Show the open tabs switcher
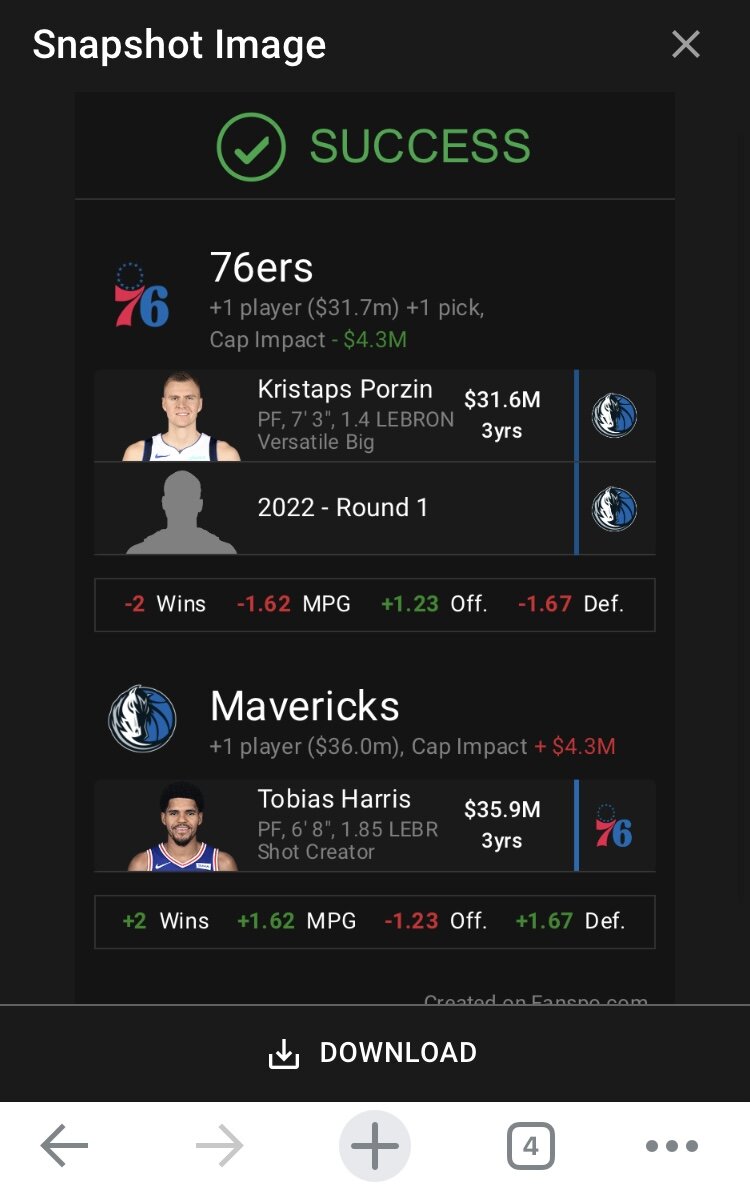Viewport: 750px width, 1190px height. pyautogui.click(x=530, y=1146)
